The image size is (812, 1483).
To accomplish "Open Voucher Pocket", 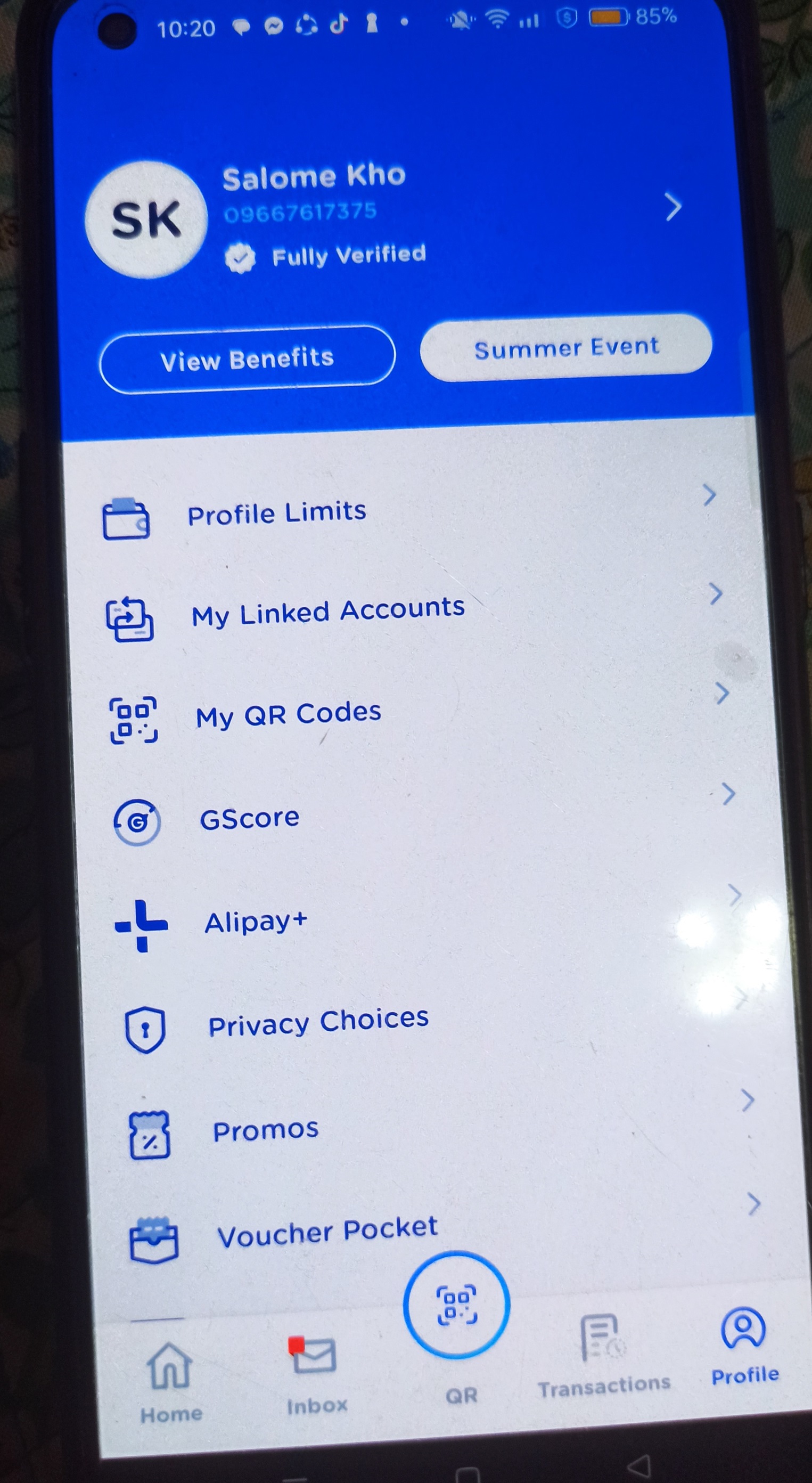I will tap(327, 1233).
